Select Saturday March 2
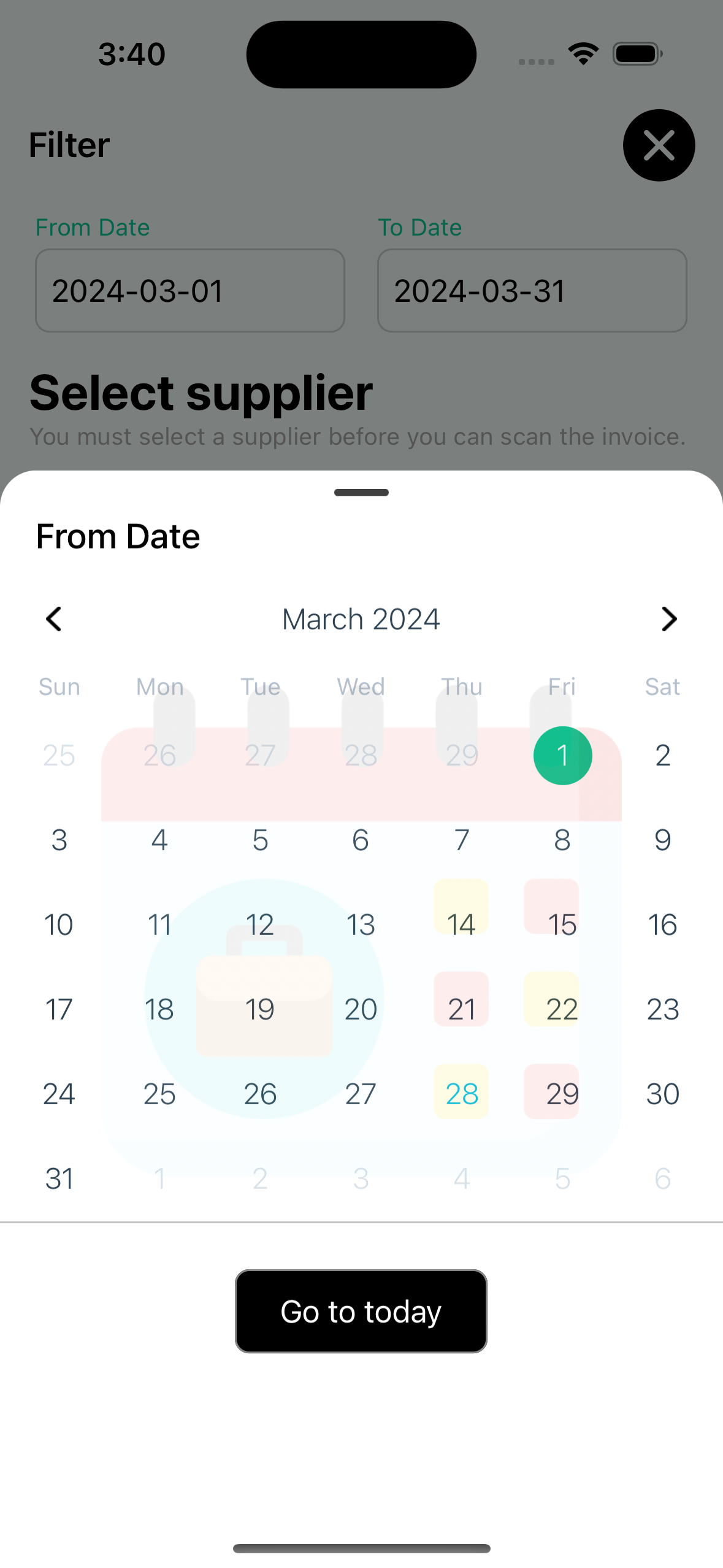The image size is (723, 1568). coord(662,755)
